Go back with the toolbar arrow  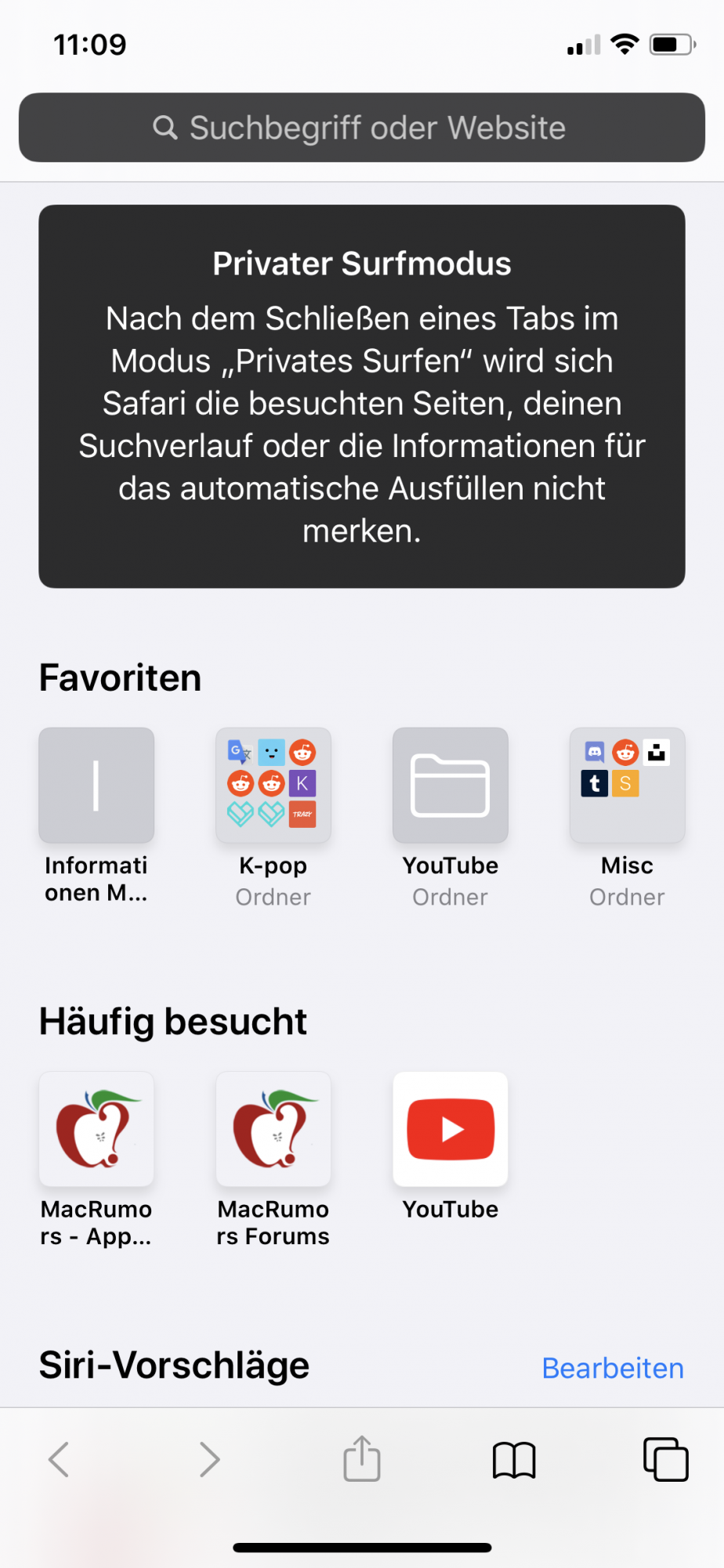coord(60,1459)
